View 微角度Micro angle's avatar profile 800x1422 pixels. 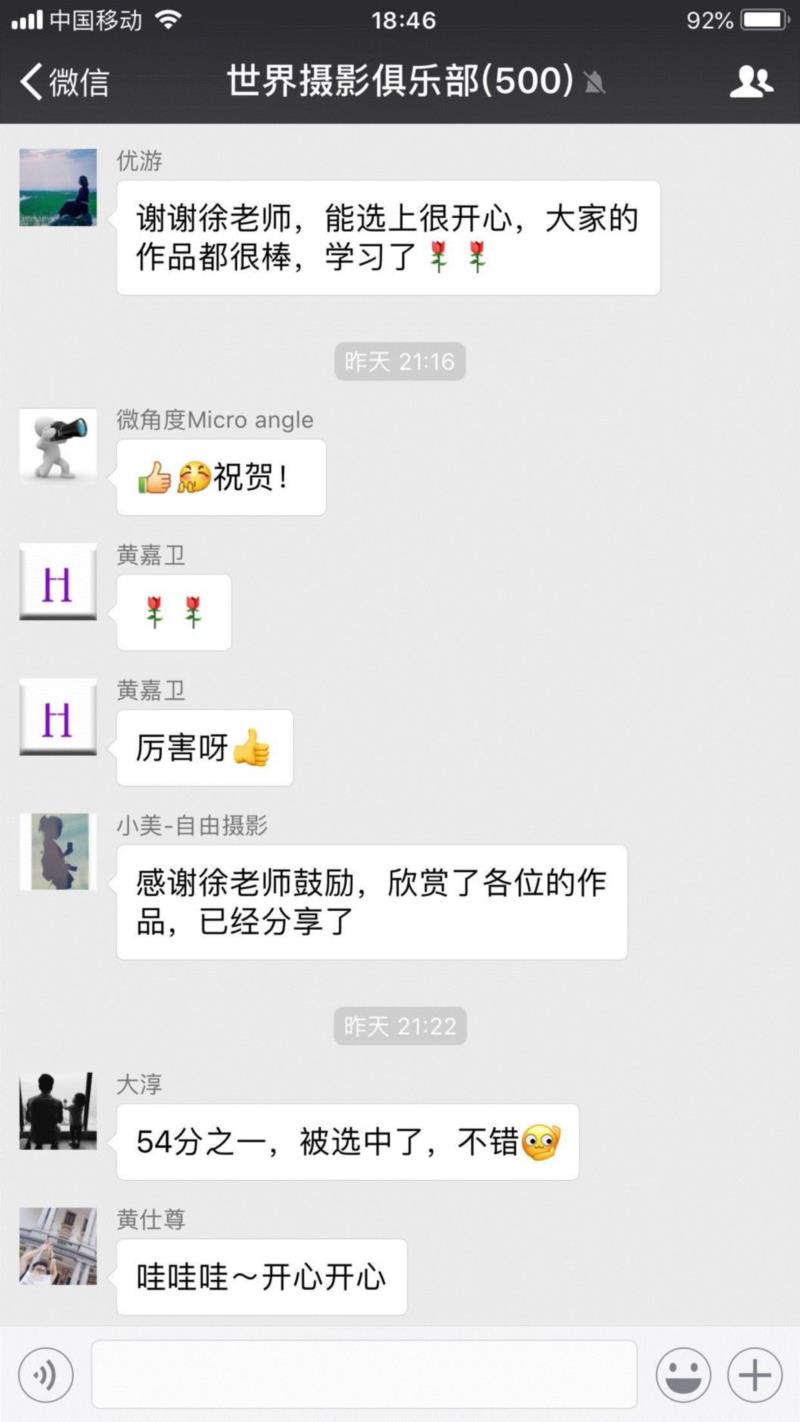click(58, 446)
